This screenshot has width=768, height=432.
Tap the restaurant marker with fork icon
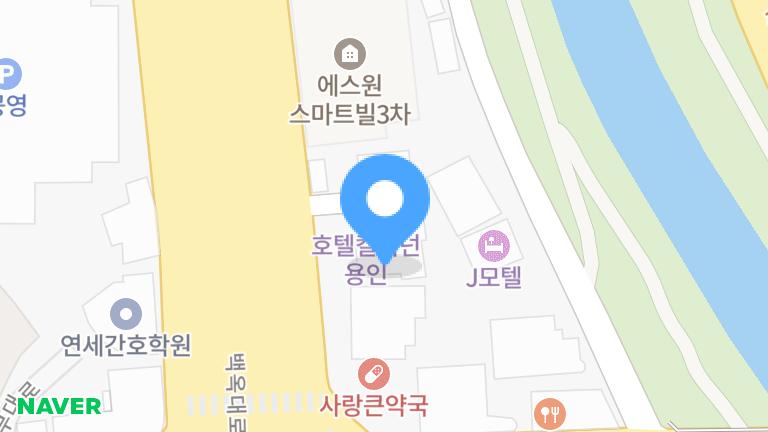(551, 412)
